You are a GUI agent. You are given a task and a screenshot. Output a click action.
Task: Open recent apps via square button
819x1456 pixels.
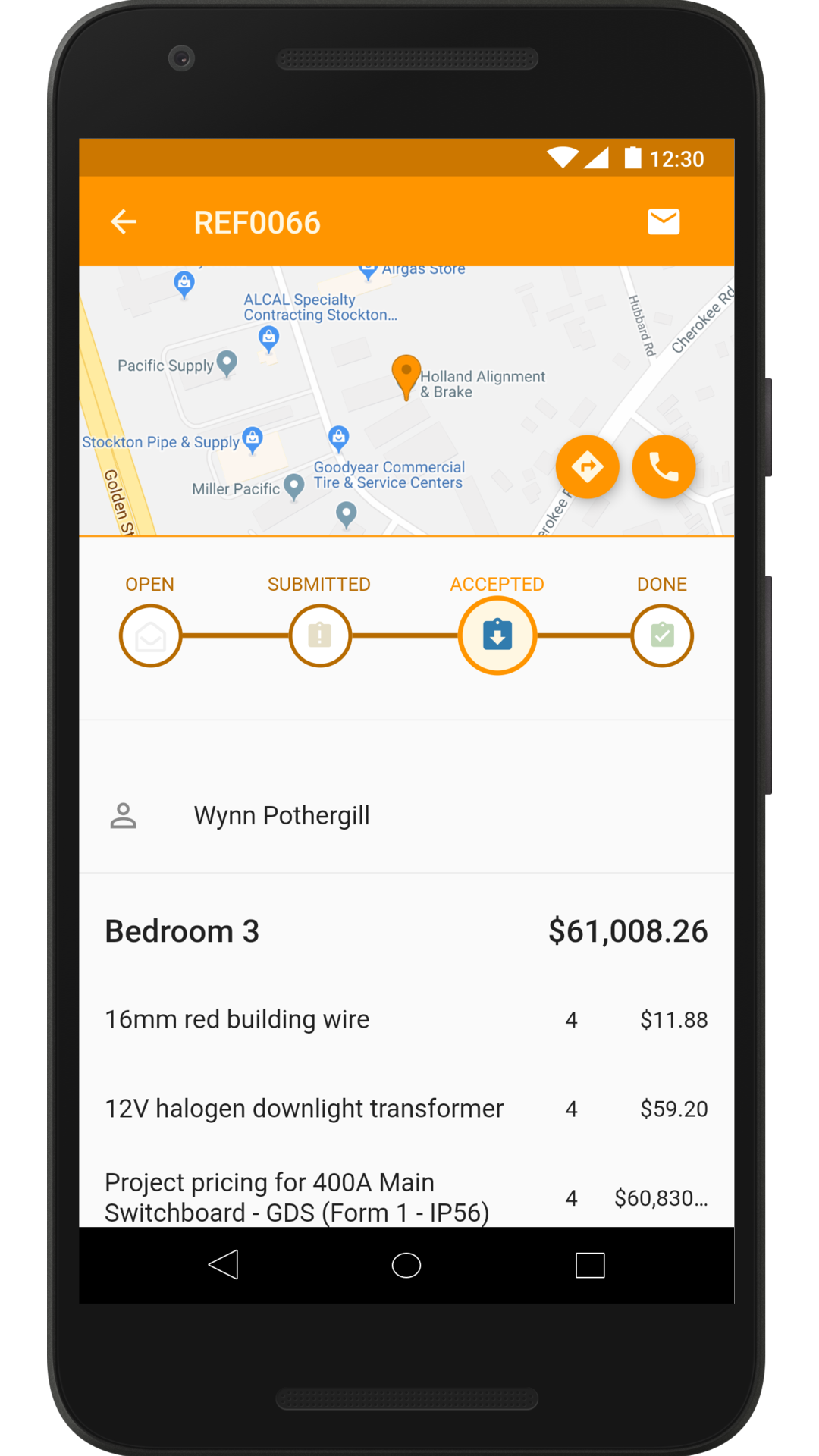(x=590, y=1265)
